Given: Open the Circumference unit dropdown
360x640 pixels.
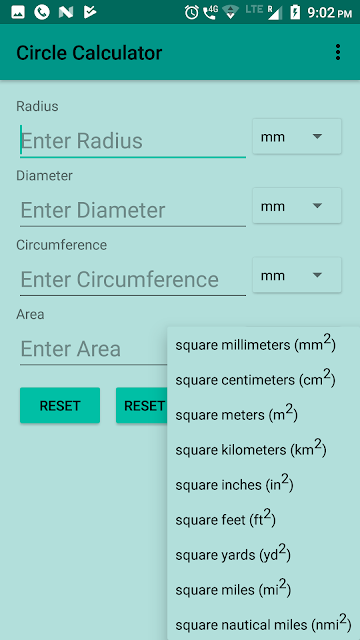Looking at the screenshot, I should click(x=297, y=275).
